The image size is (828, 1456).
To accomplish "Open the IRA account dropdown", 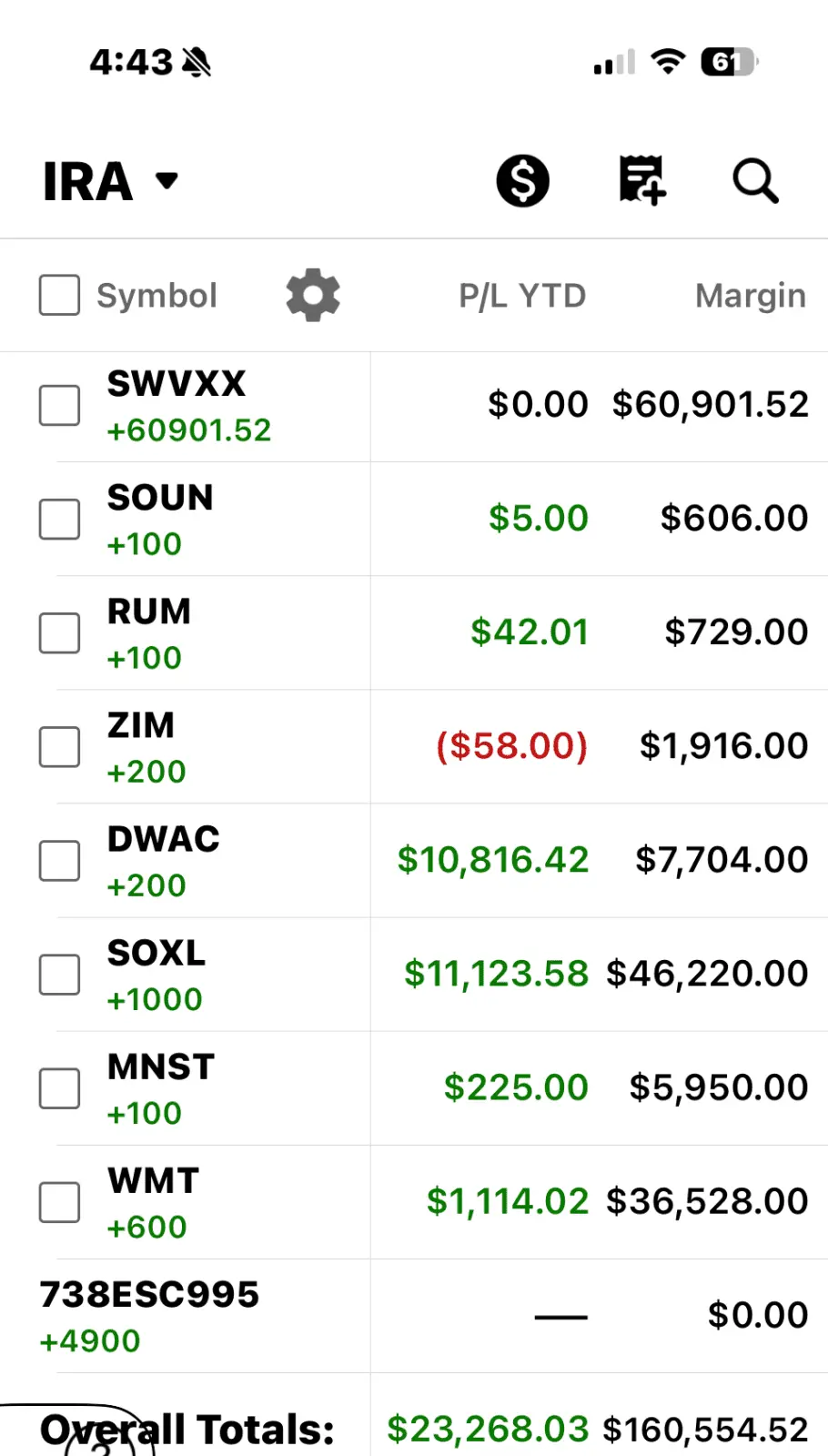I will click(x=111, y=181).
